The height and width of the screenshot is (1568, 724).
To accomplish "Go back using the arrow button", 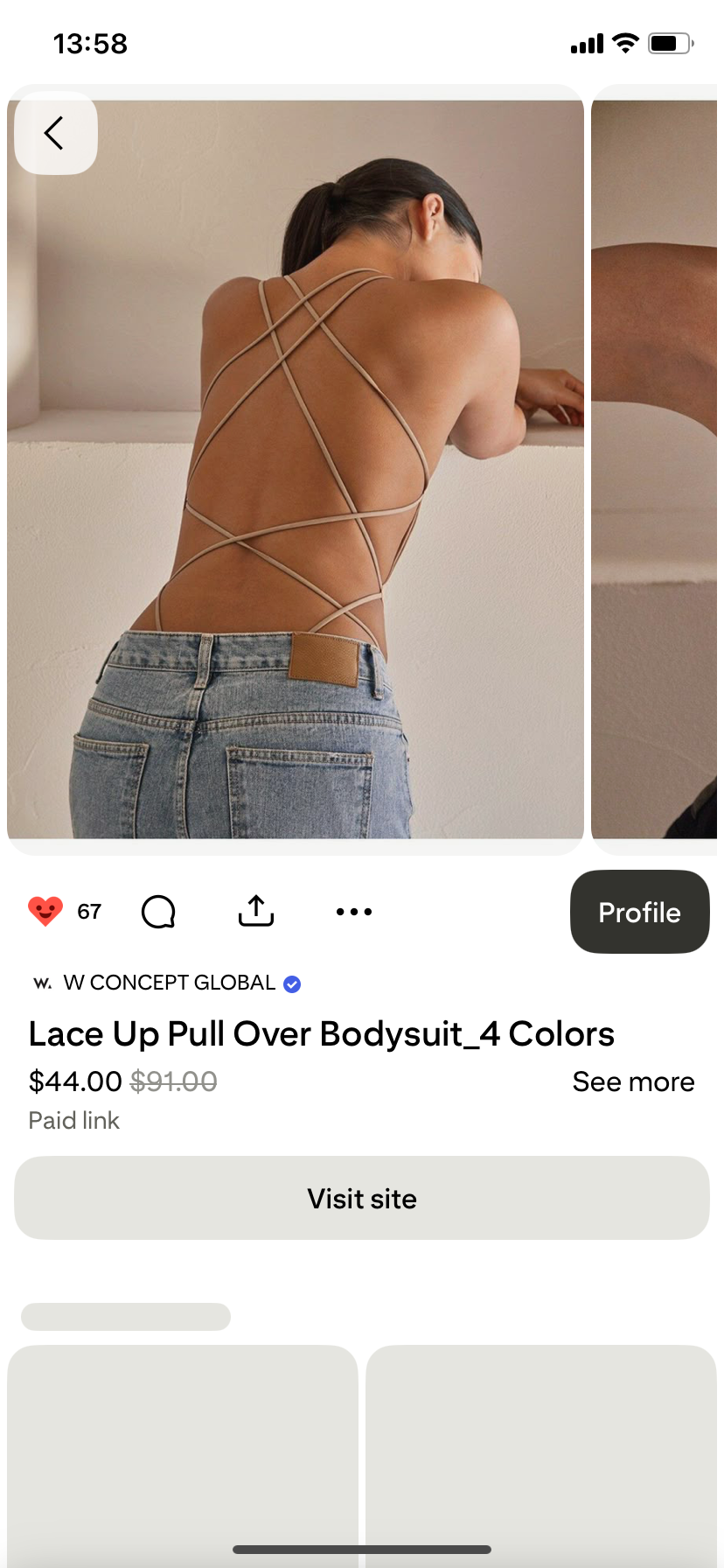I will tap(55, 133).
